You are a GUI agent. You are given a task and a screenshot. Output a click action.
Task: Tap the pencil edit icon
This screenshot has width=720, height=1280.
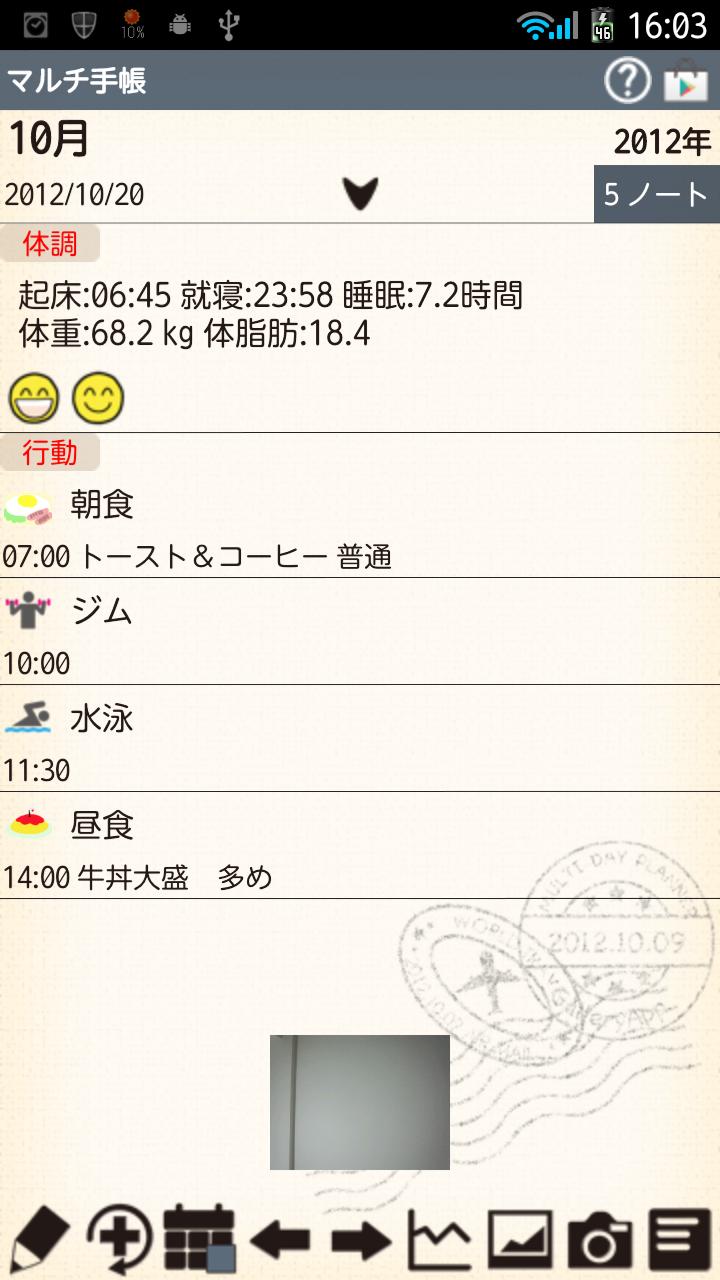point(38,1240)
